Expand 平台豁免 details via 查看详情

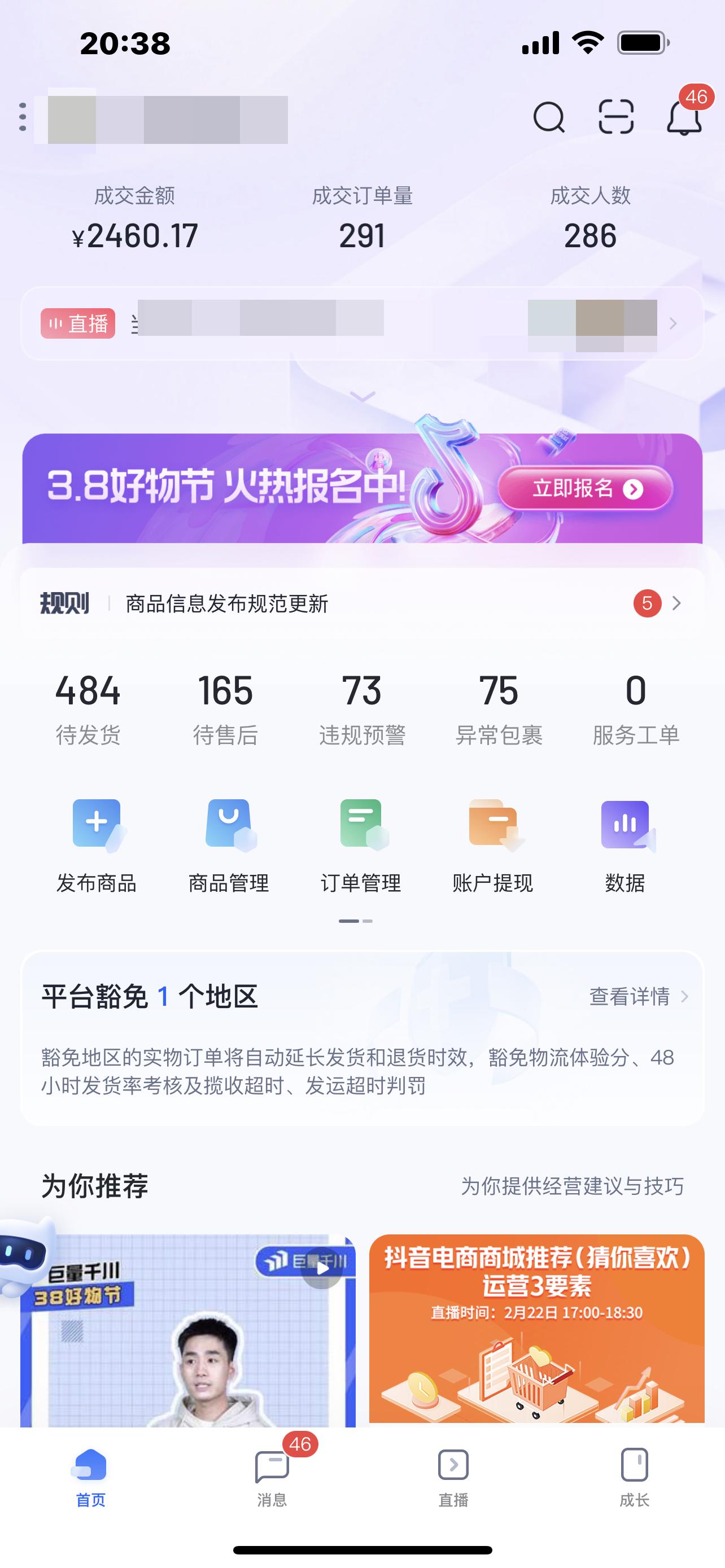(x=631, y=996)
